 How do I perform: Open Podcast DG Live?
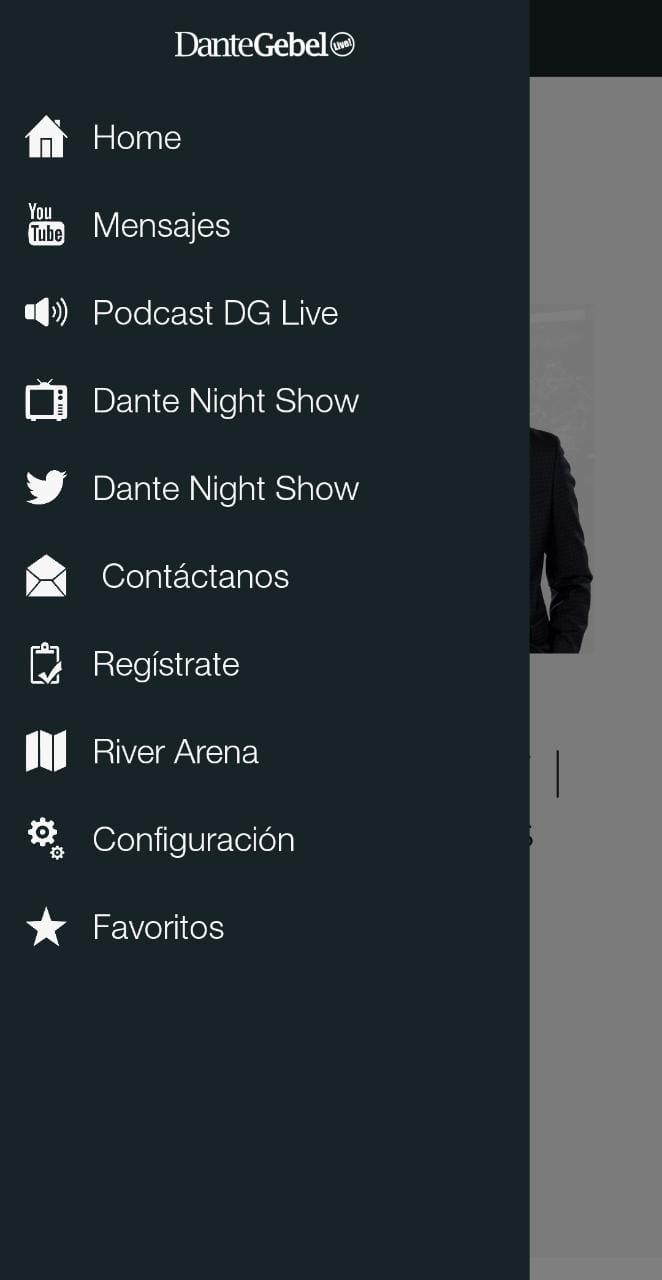pos(215,313)
